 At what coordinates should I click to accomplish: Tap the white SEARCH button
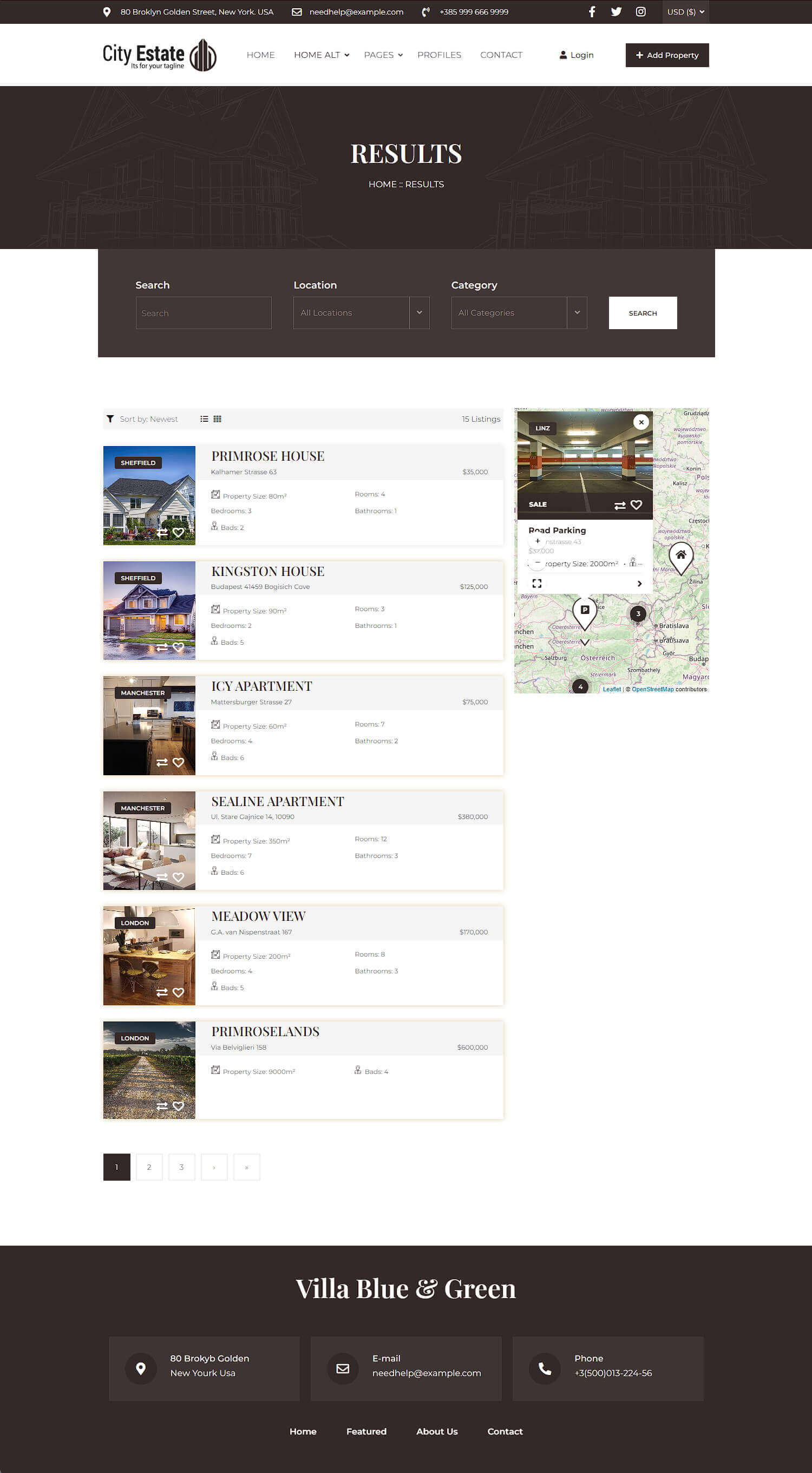click(643, 313)
